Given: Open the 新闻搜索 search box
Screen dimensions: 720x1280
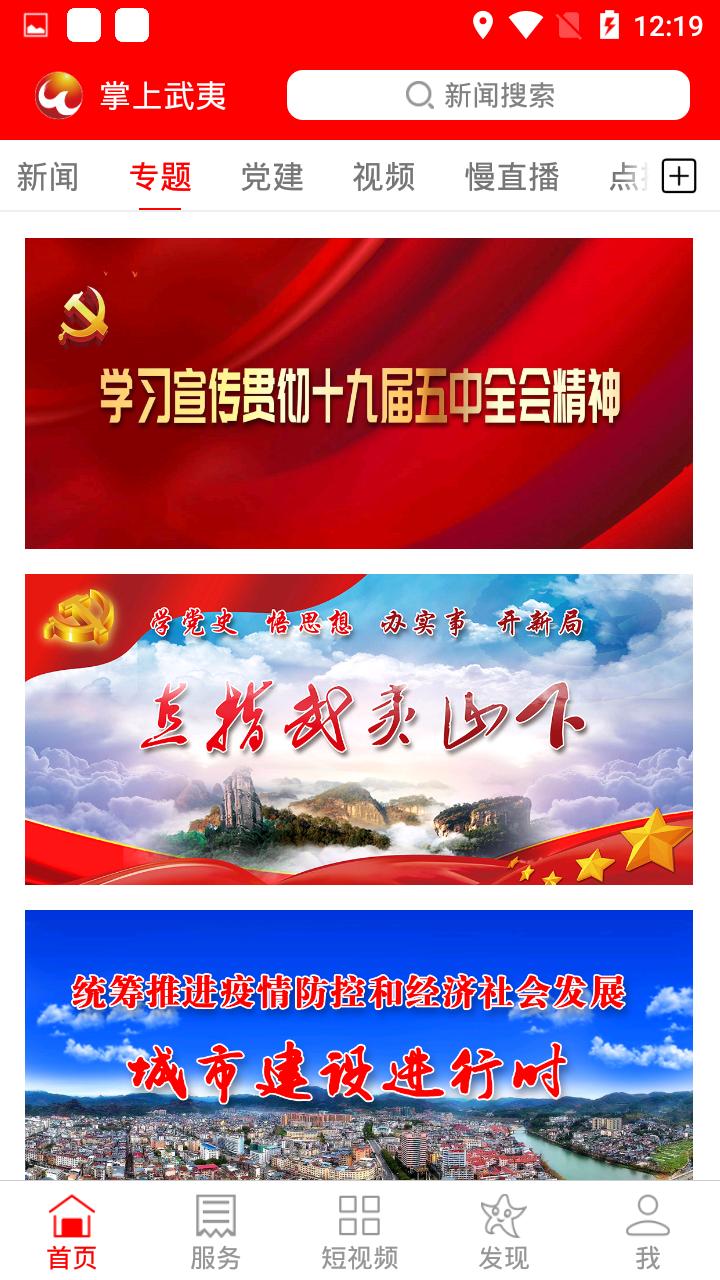Looking at the screenshot, I should (488, 95).
